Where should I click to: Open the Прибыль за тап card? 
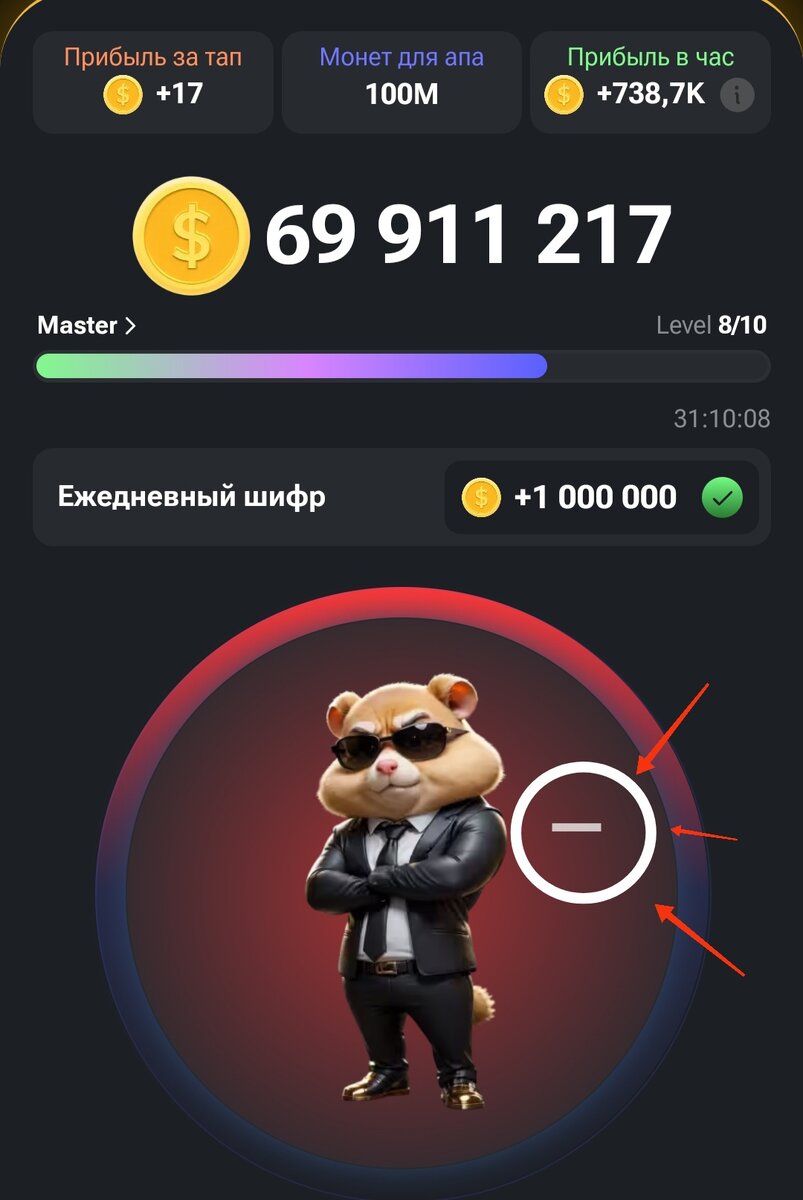pos(152,82)
